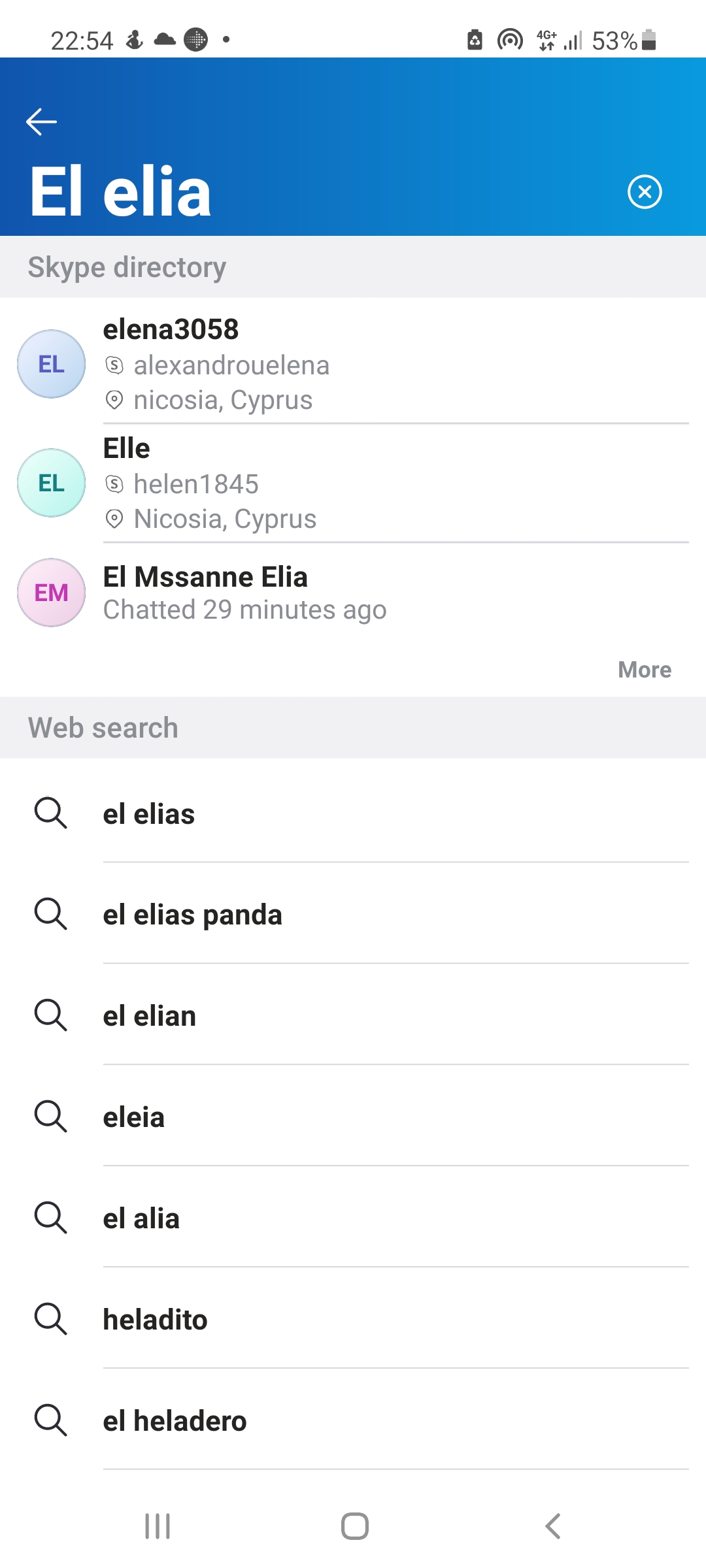The image size is (706, 1568).
Task: Select the Elle helen1845 contact
Action: (x=353, y=483)
